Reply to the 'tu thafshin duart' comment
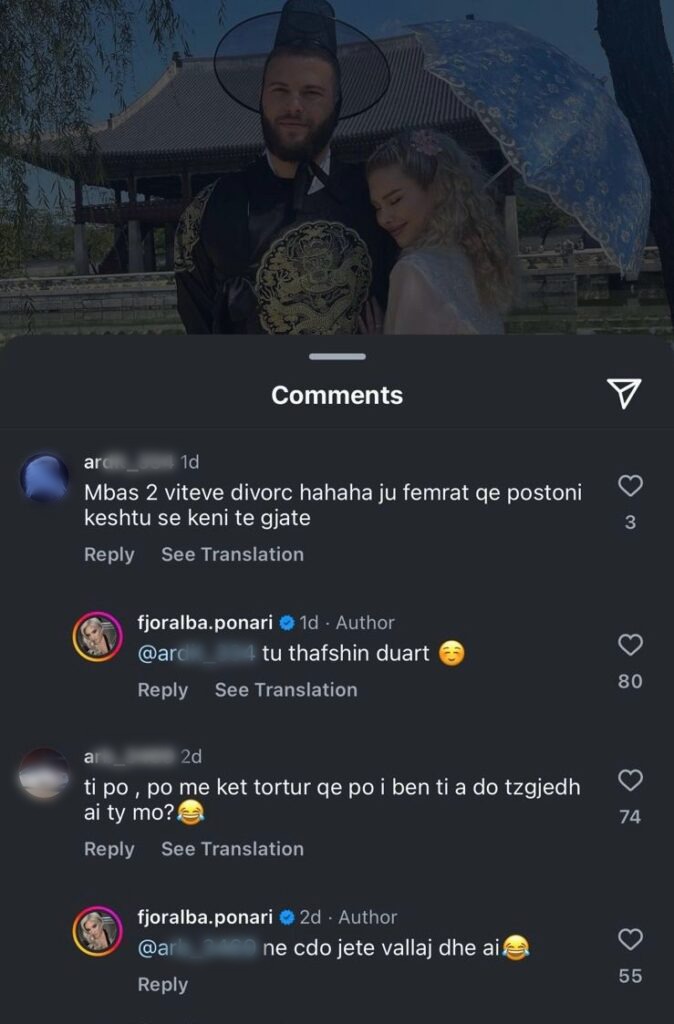Viewport: 674px width, 1024px height. [x=162, y=690]
